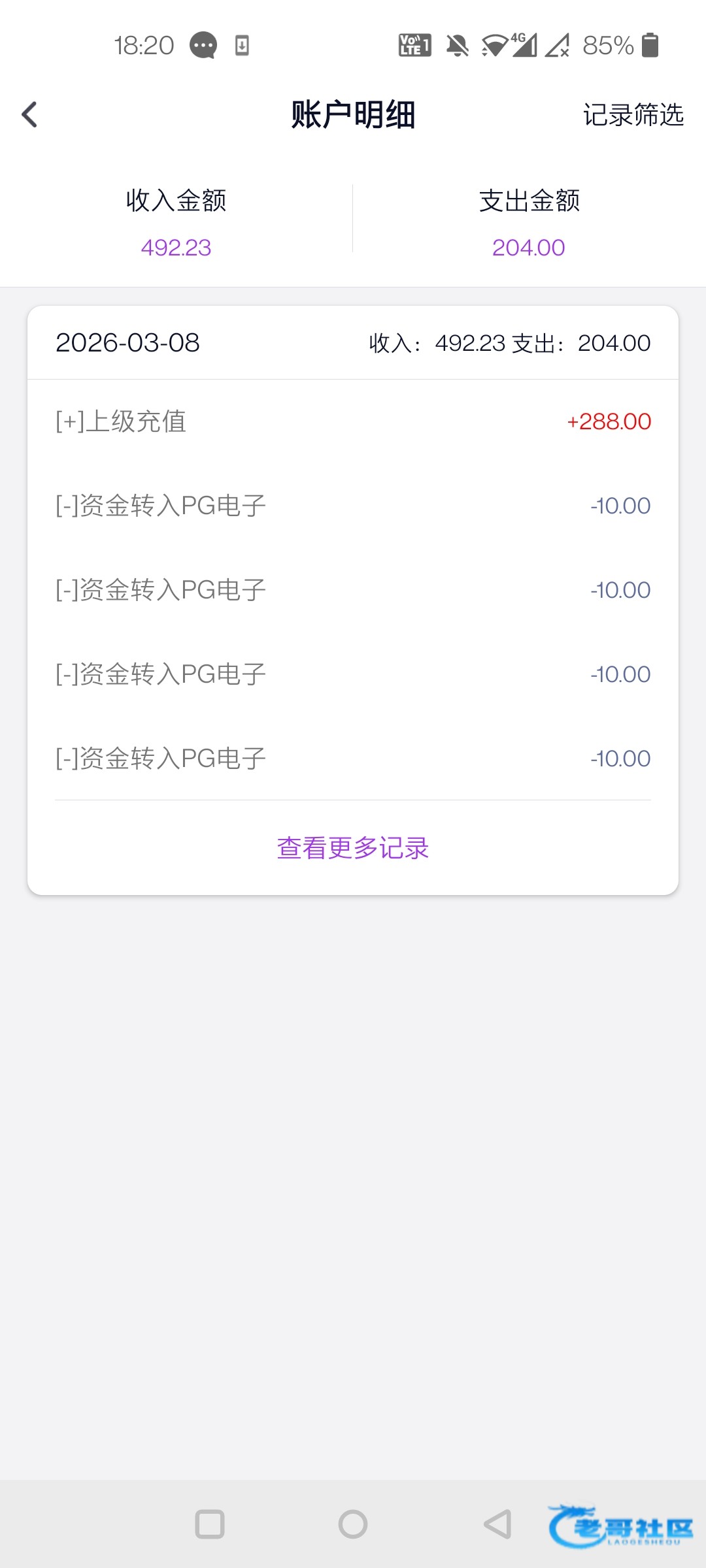706x1568 pixels.
Task: Tap the system home button
Action: click(x=353, y=1524)
